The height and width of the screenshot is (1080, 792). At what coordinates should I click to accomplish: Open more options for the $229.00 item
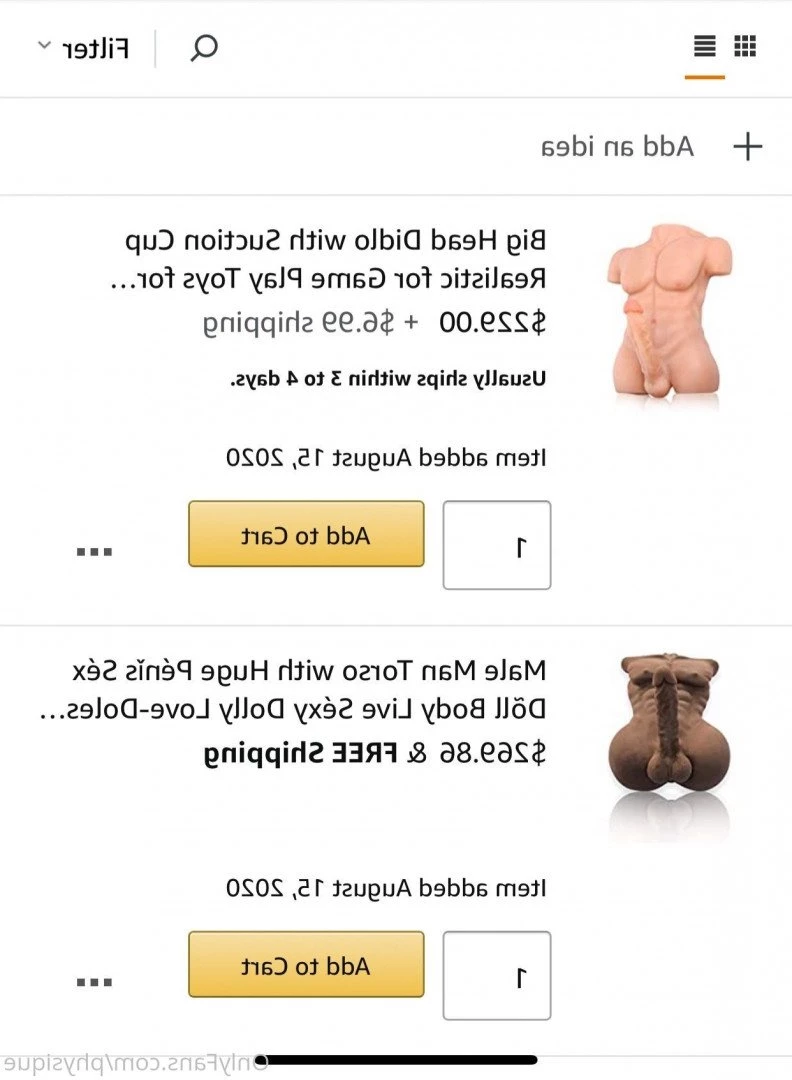[x=95, y=551]
